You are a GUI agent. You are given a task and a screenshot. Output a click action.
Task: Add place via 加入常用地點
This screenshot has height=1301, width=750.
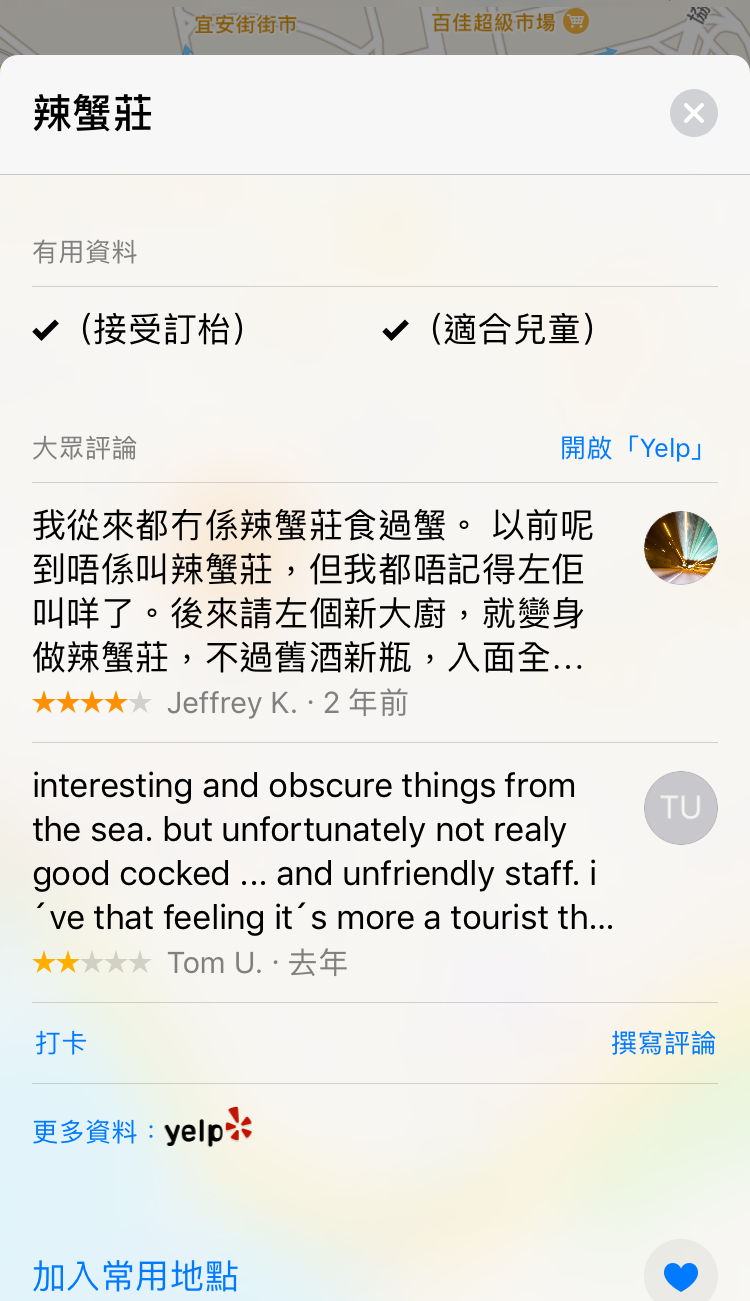point(136,1276)
